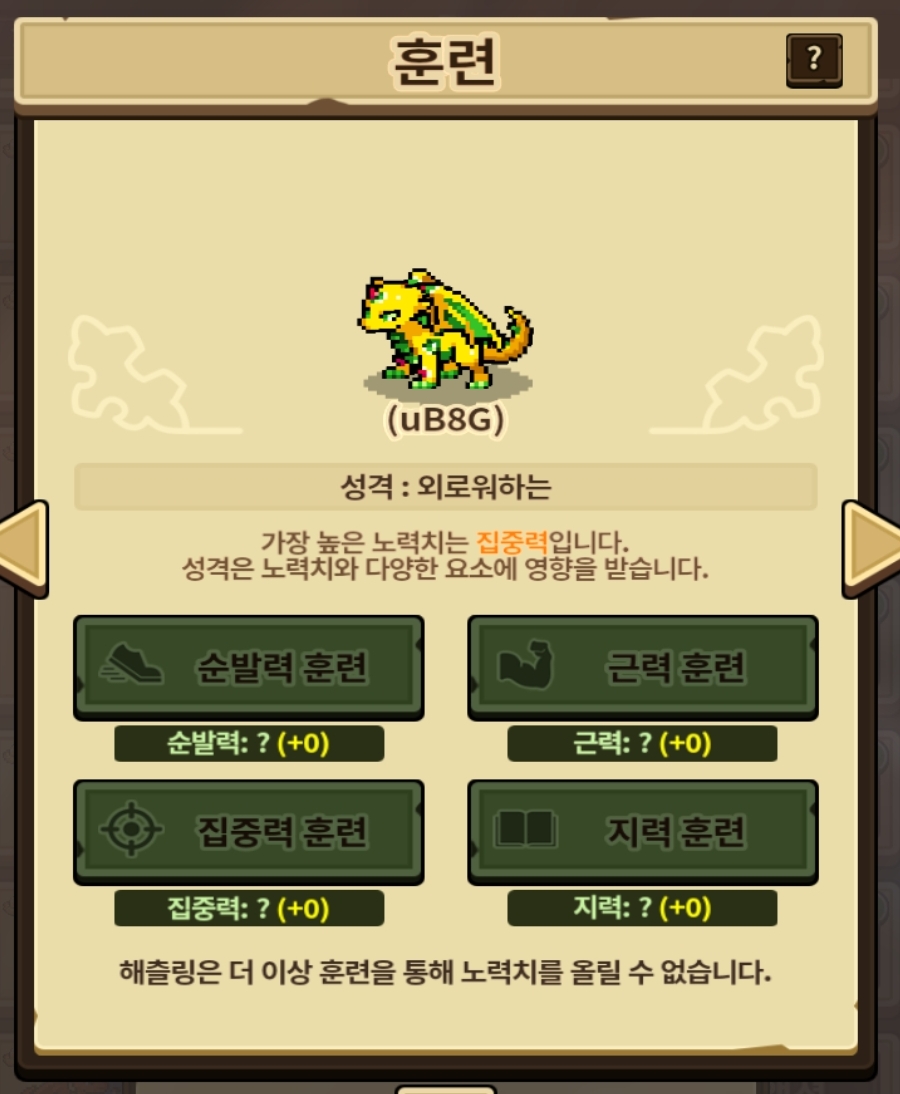Image resolution: width=900 pixels, height=1094 pixels.
Task: Select 순발력 훈련 button
Action: 248,667
